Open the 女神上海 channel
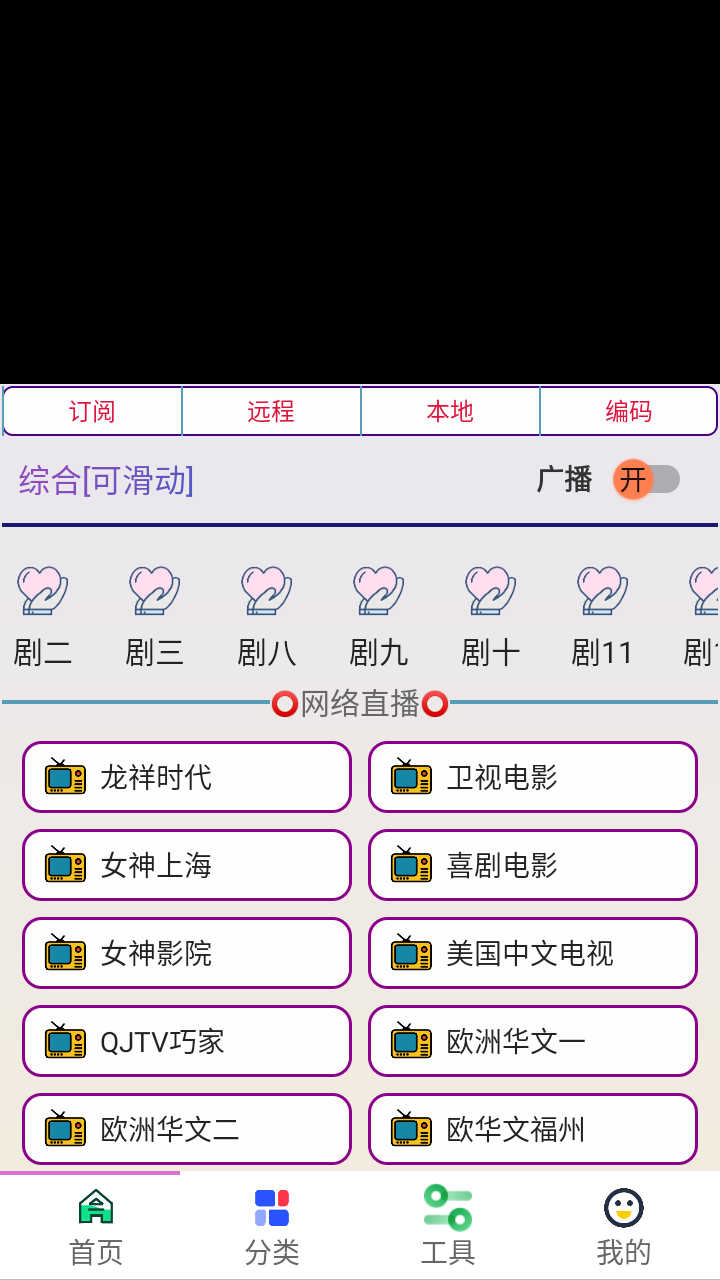 tap(187, 865)
